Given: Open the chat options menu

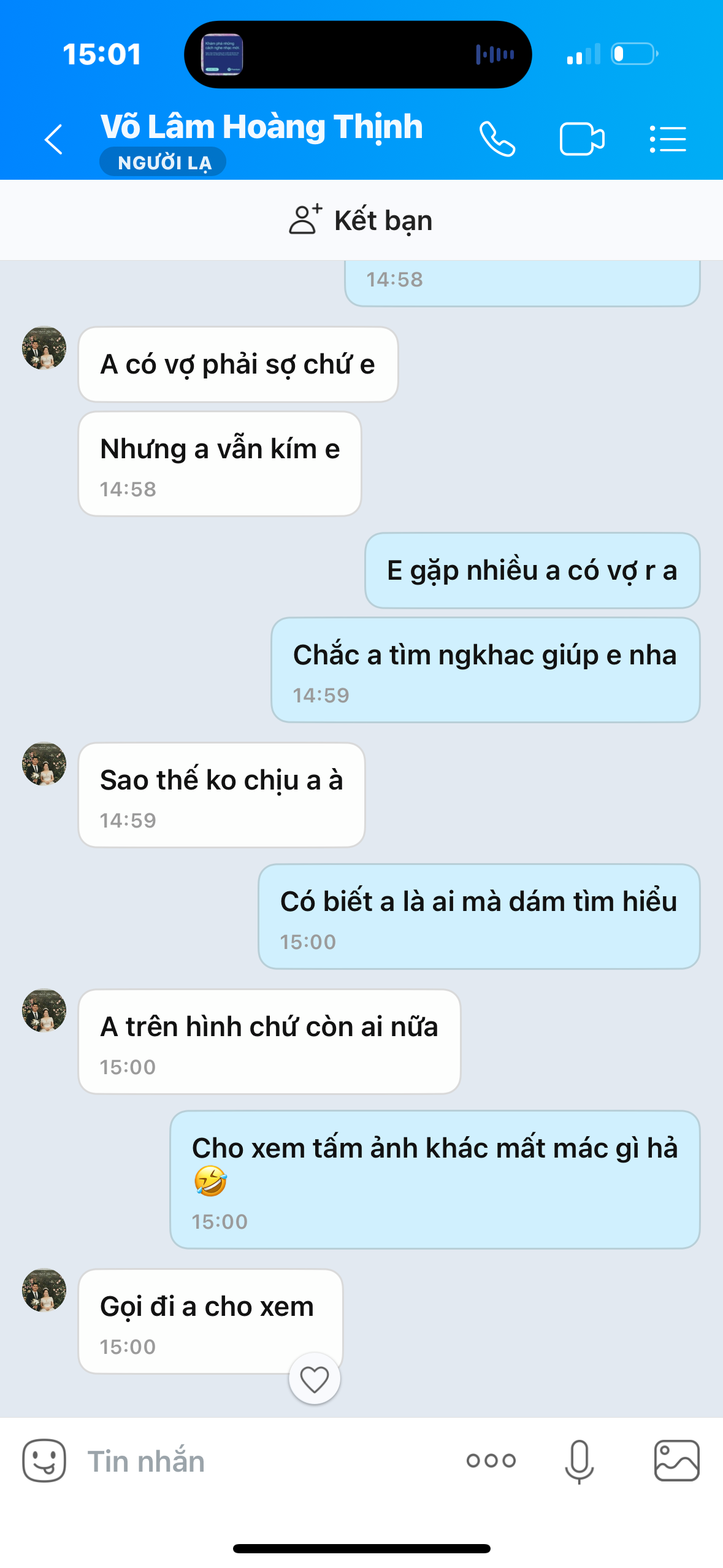Looking at the screenshot, I should pos(668,139).
